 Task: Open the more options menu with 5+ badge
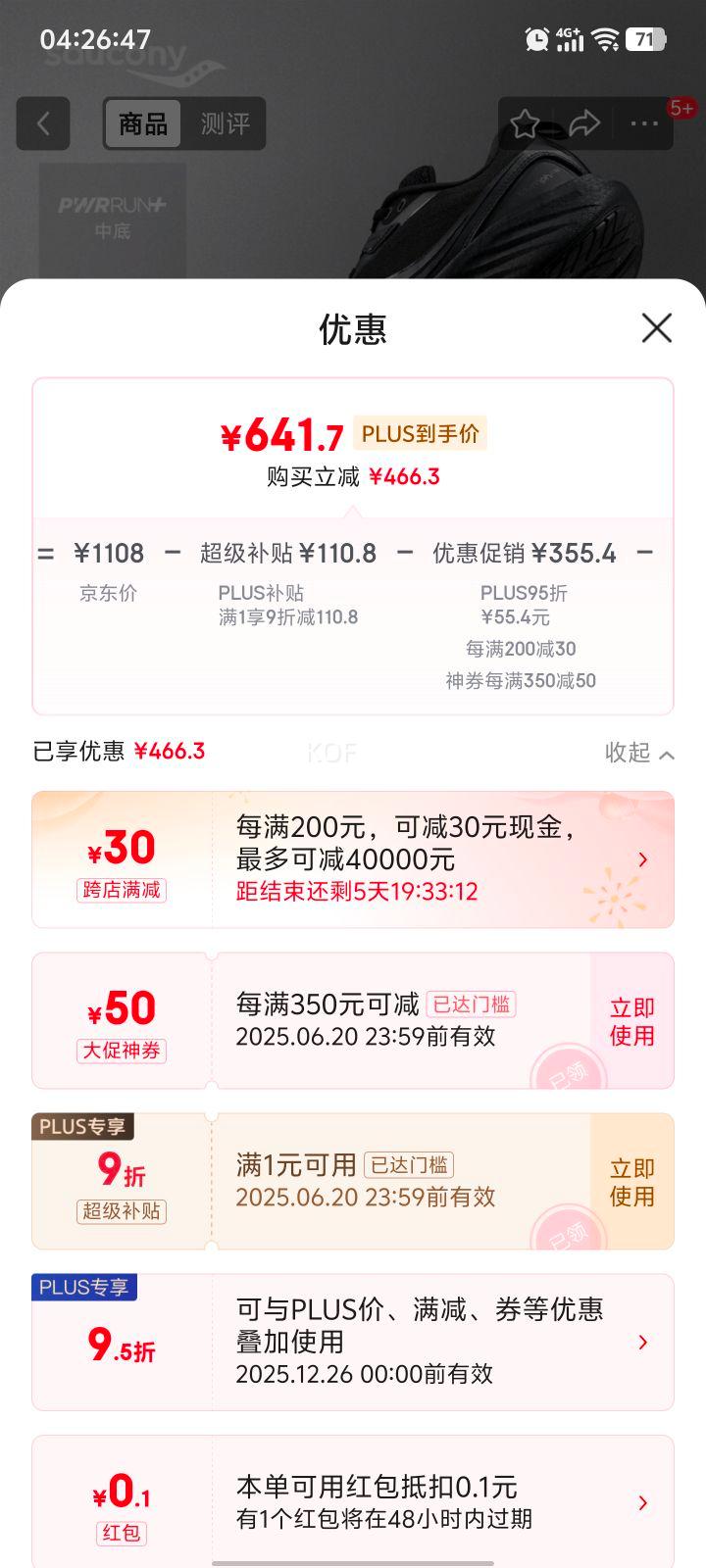click(644, 123)
